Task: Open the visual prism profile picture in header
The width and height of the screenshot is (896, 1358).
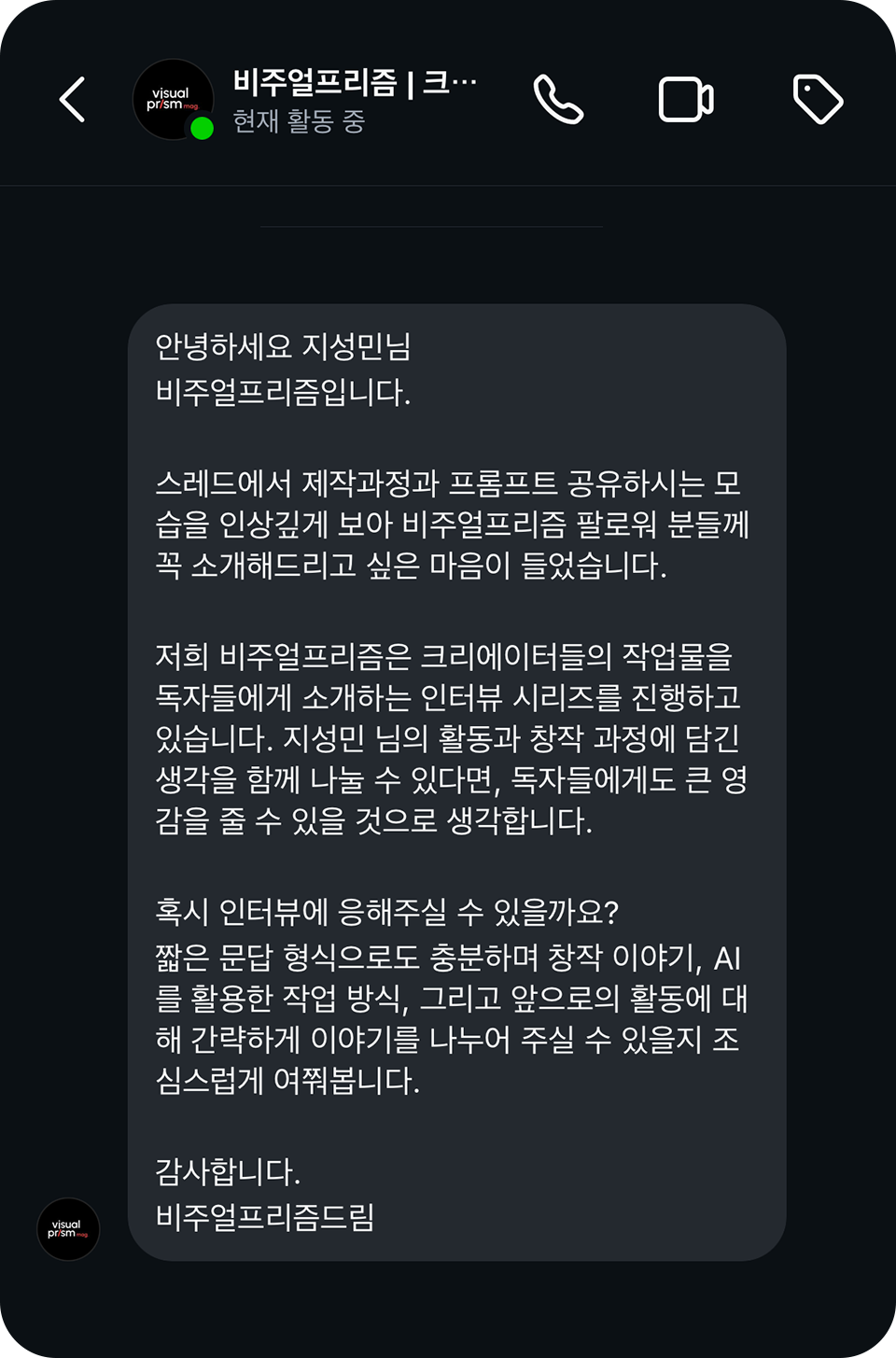Action: pyautogui.click(x=173, y=98)
